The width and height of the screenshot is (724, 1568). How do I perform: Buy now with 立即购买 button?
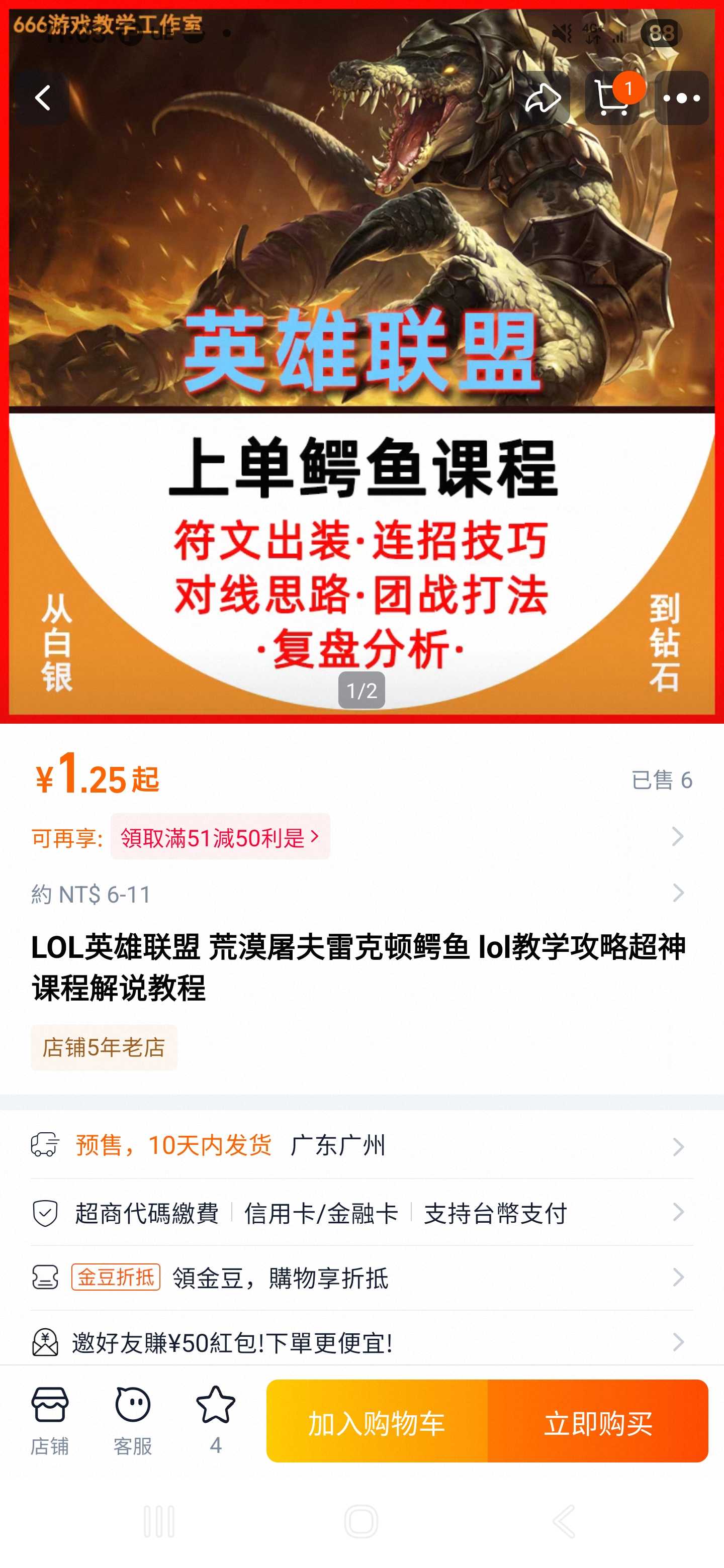coord(598,1421)
